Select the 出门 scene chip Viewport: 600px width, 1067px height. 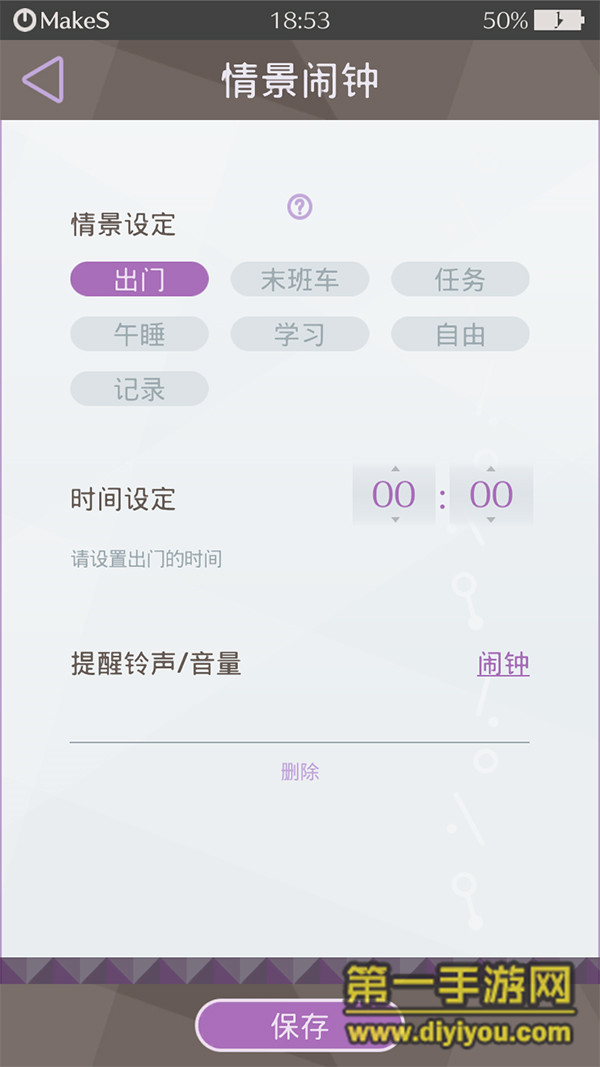click(x=139, y=280)
